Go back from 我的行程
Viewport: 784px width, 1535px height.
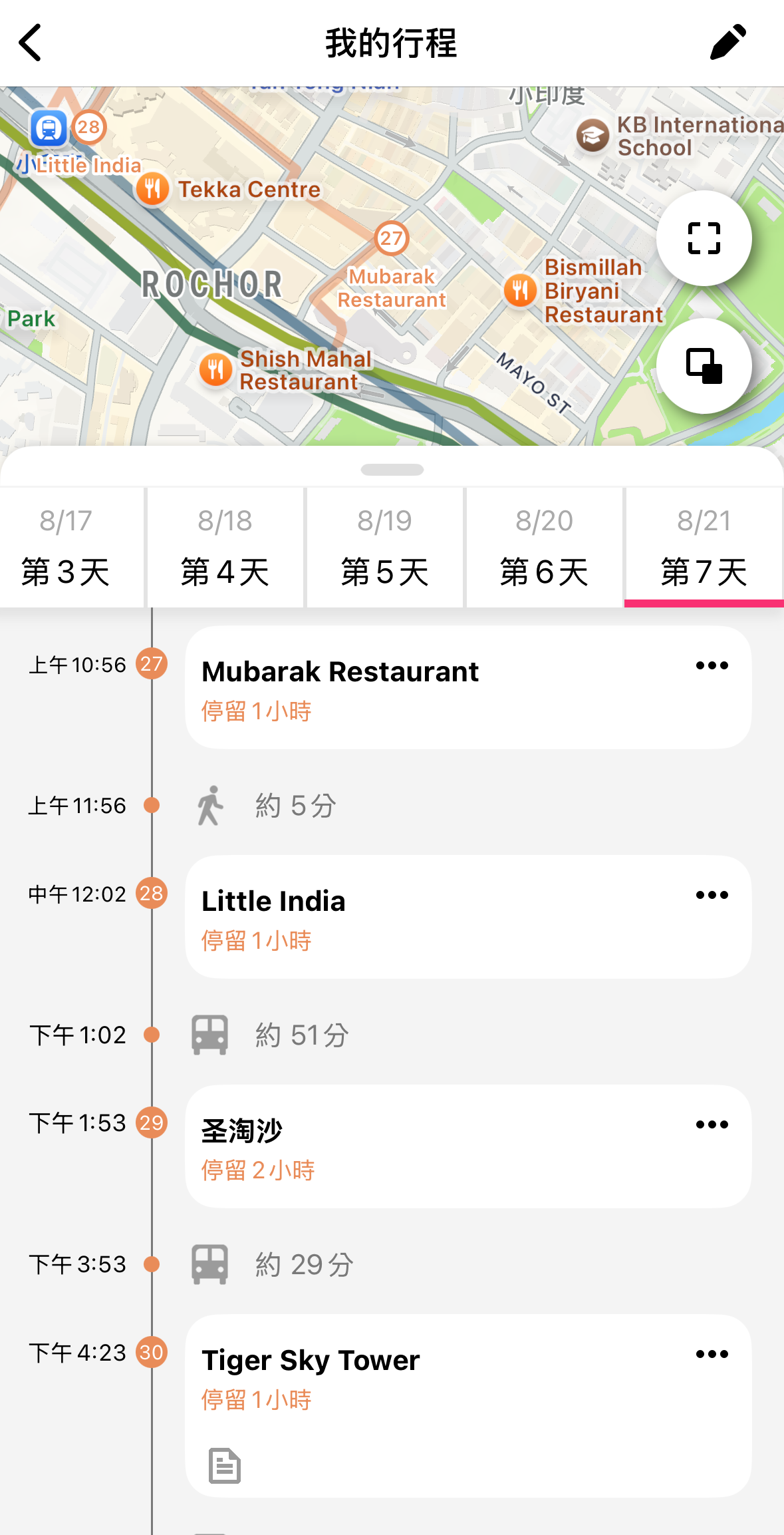tap(31, 43)
